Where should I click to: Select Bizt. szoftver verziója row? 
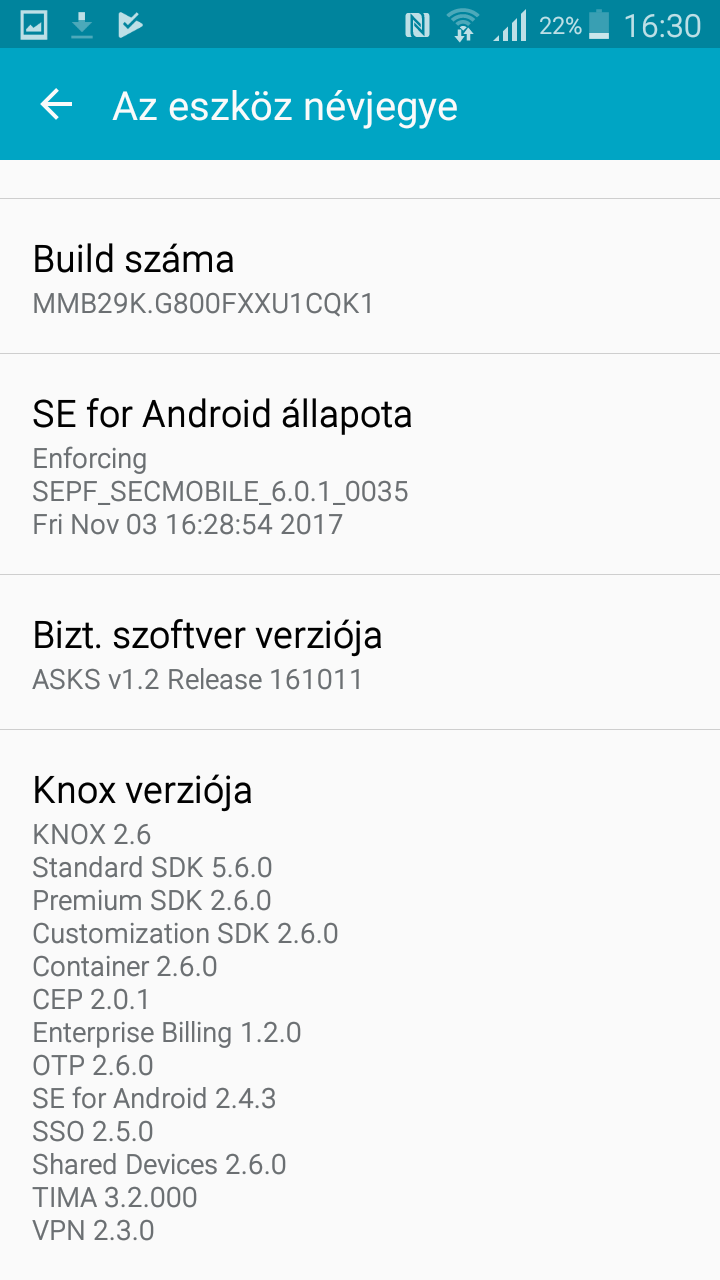tap(360, 652)
